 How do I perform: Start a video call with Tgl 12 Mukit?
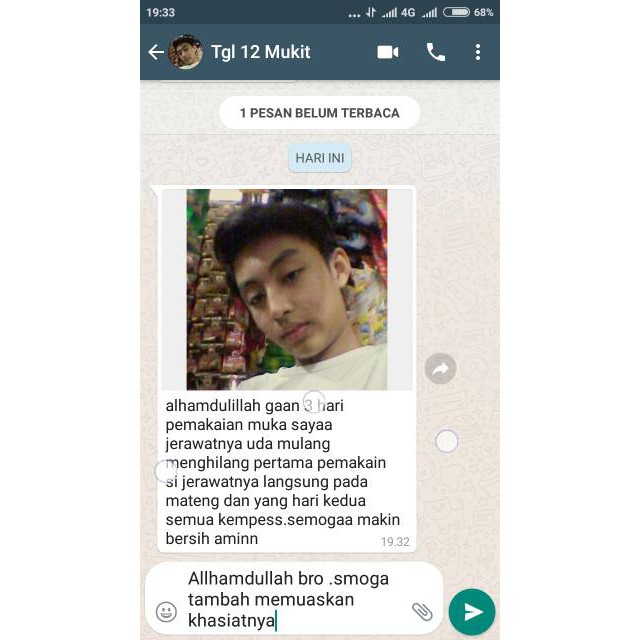point(388,52)
